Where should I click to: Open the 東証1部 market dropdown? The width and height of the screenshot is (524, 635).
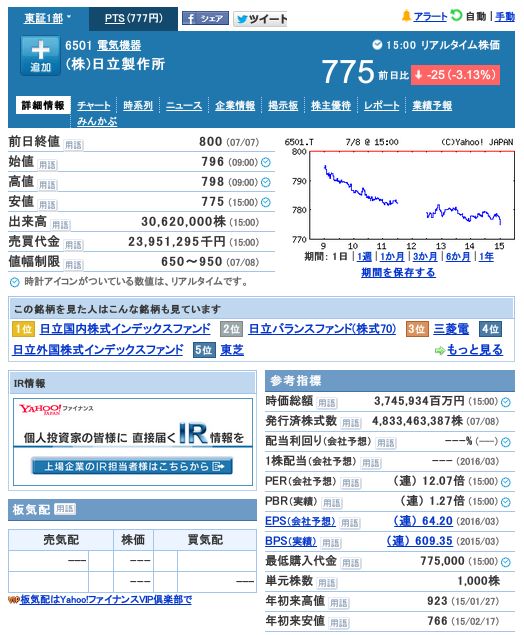click(x=48, y=18)
